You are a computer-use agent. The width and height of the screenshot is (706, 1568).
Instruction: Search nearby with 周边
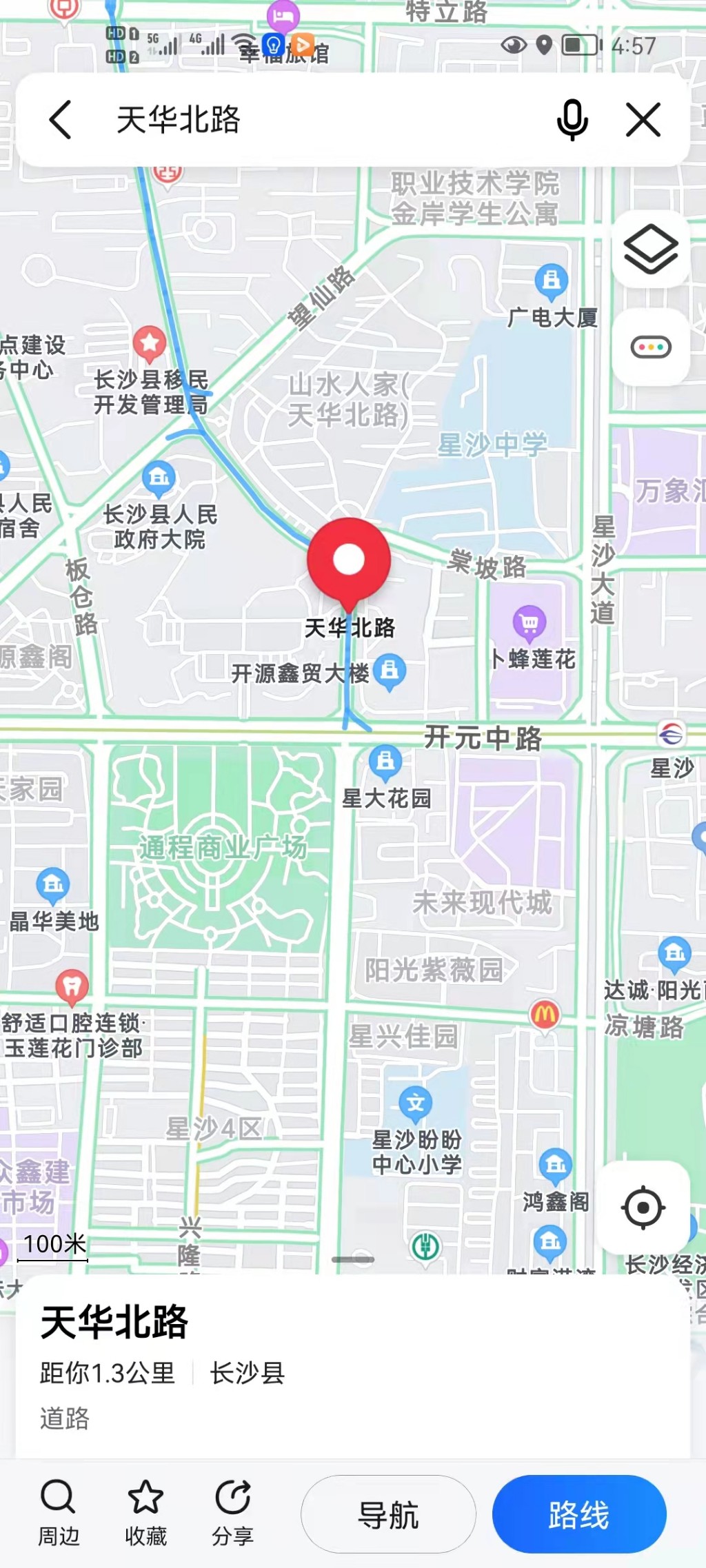[59, 1513]
